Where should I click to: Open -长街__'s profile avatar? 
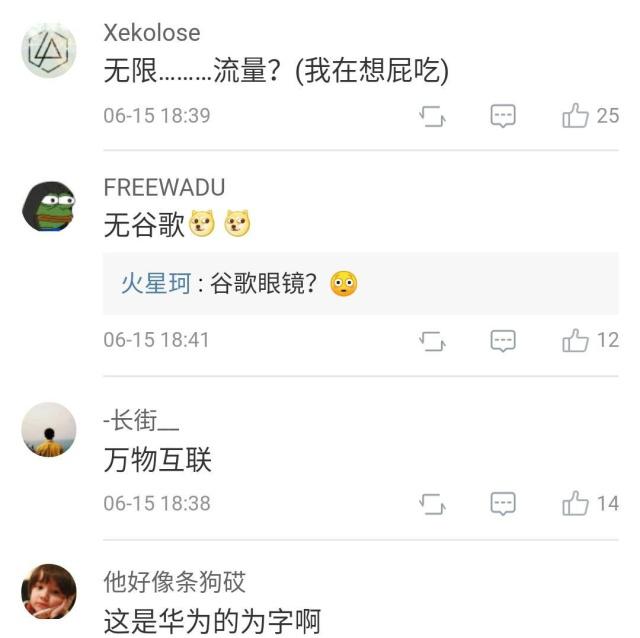tap(48, 430)
